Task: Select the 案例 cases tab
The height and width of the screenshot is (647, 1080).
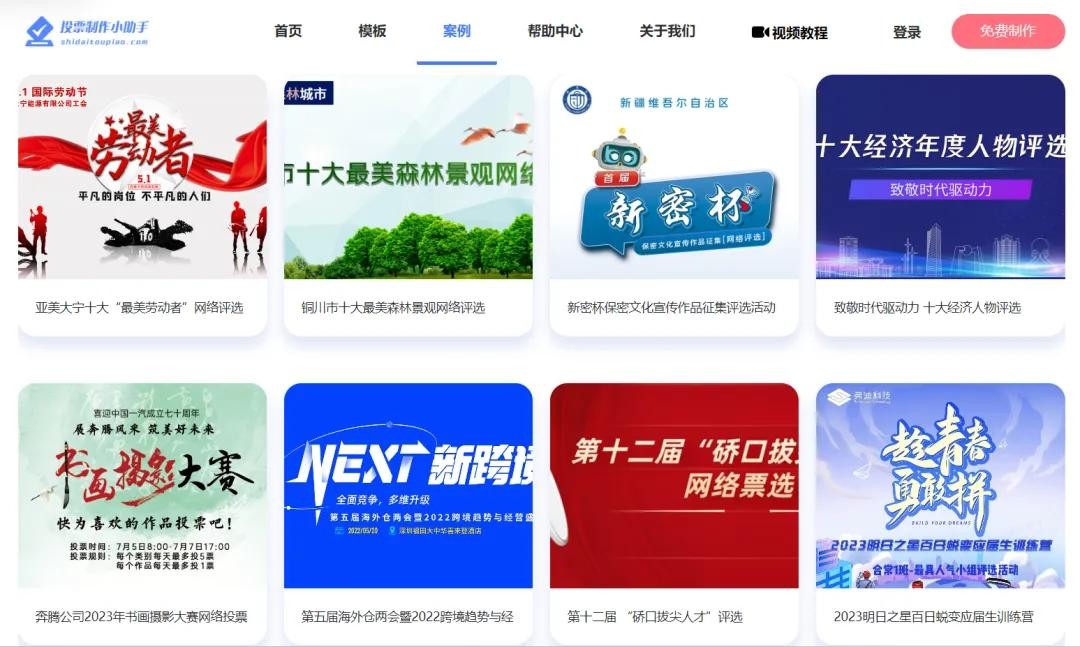Action: 456,31
